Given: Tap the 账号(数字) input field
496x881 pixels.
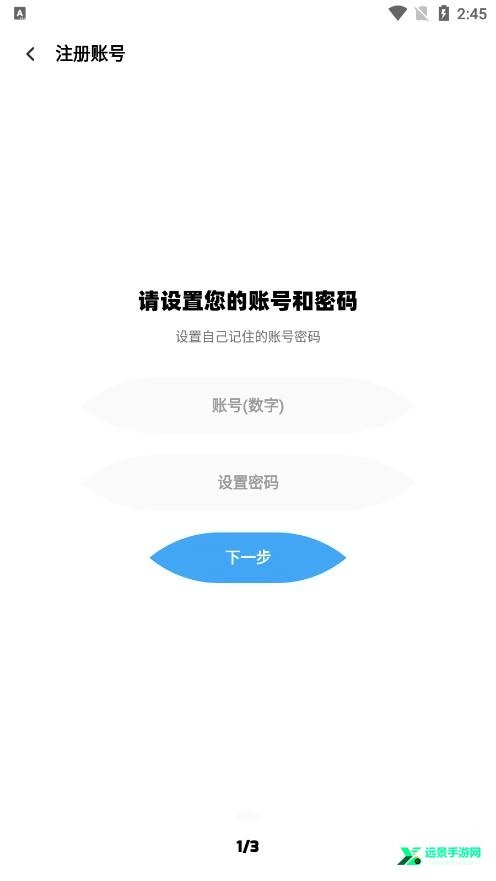Looking at the screenshot, I should [248, 405].
